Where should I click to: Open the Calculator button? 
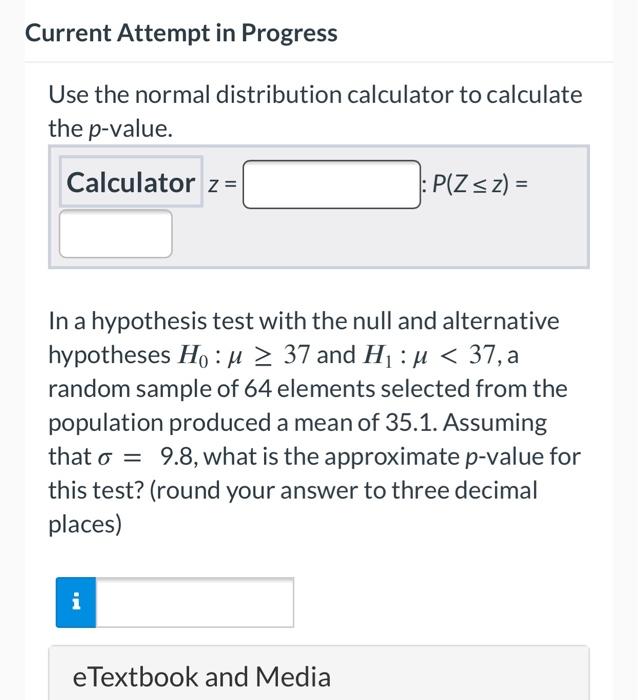pos(130,183)
